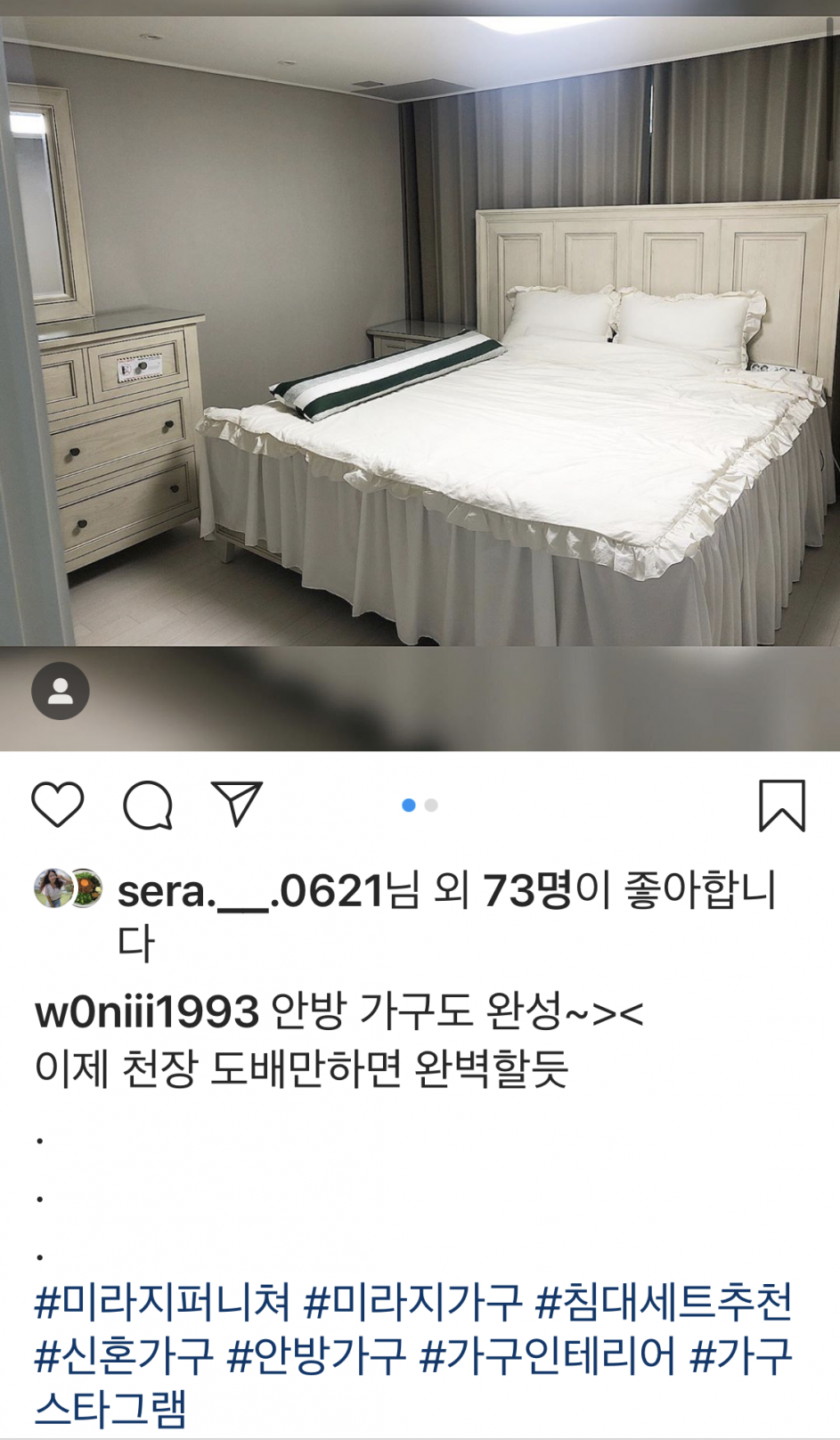Image resolution: width=840 pixels, height=1440 pixels.
Task: View tagged people on the photo
Action: [61, 691]
